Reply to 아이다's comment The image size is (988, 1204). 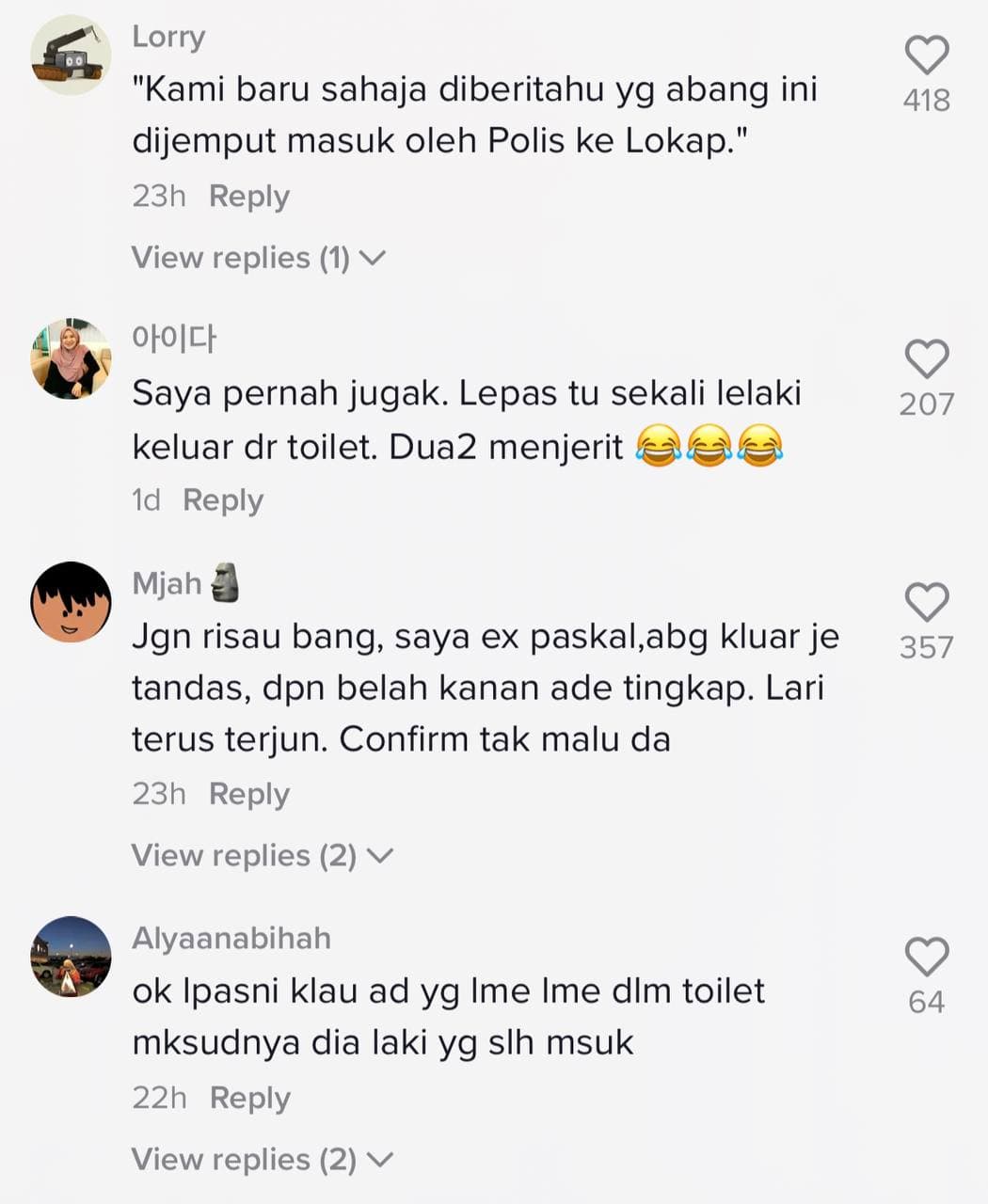pos(222,500)
